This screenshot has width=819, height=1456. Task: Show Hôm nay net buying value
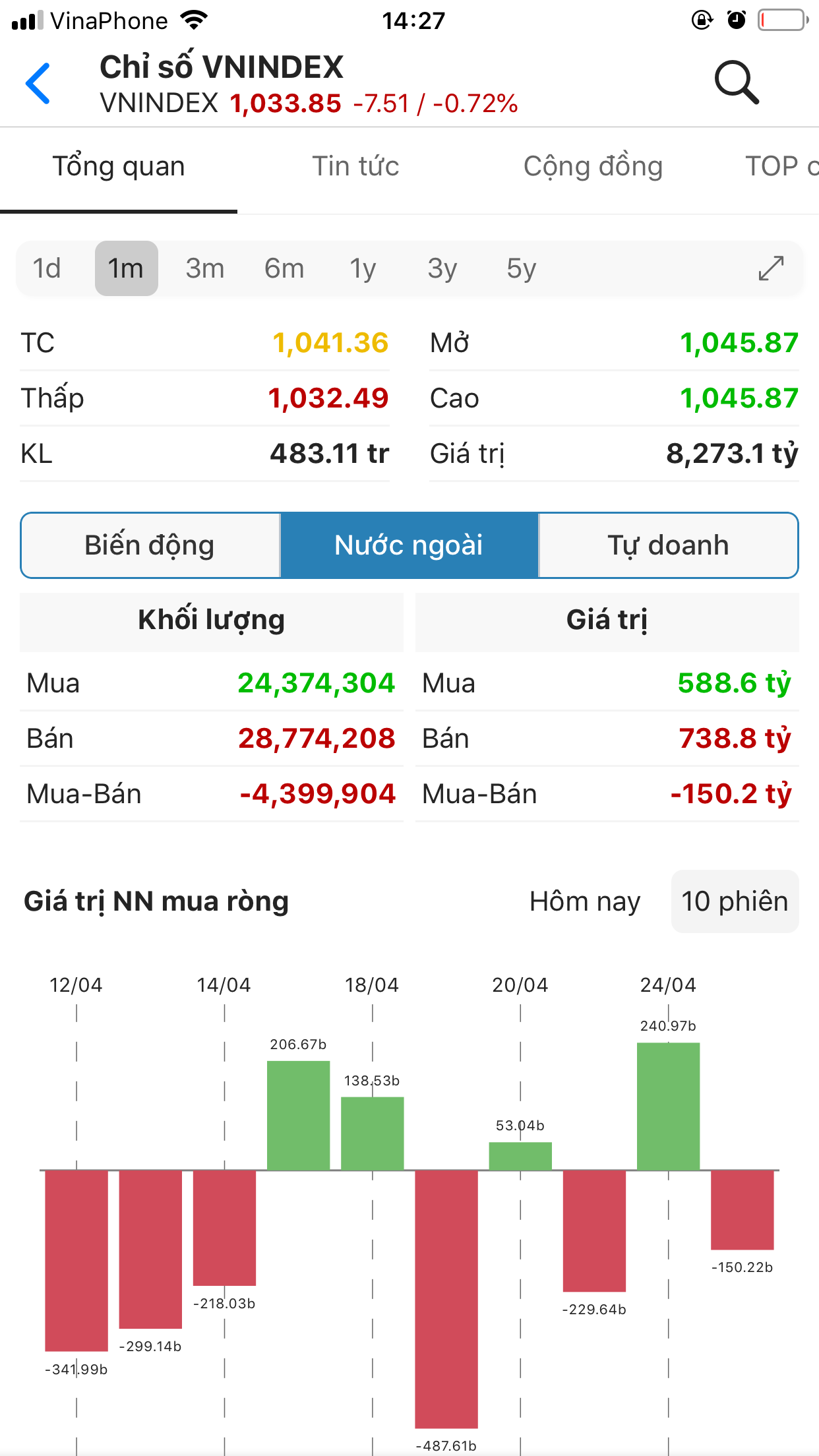[585, 901]
